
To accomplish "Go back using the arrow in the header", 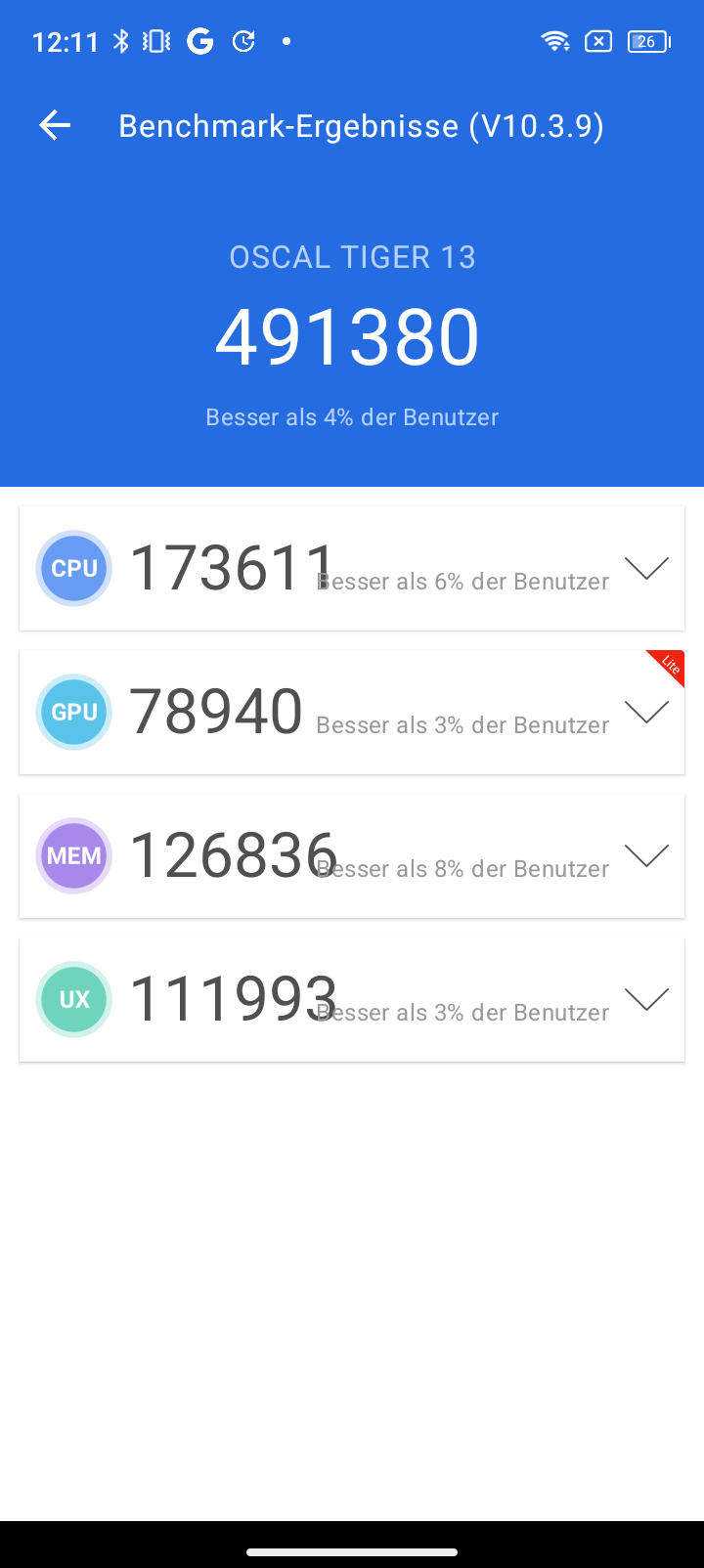I will (x=55, y=125).
